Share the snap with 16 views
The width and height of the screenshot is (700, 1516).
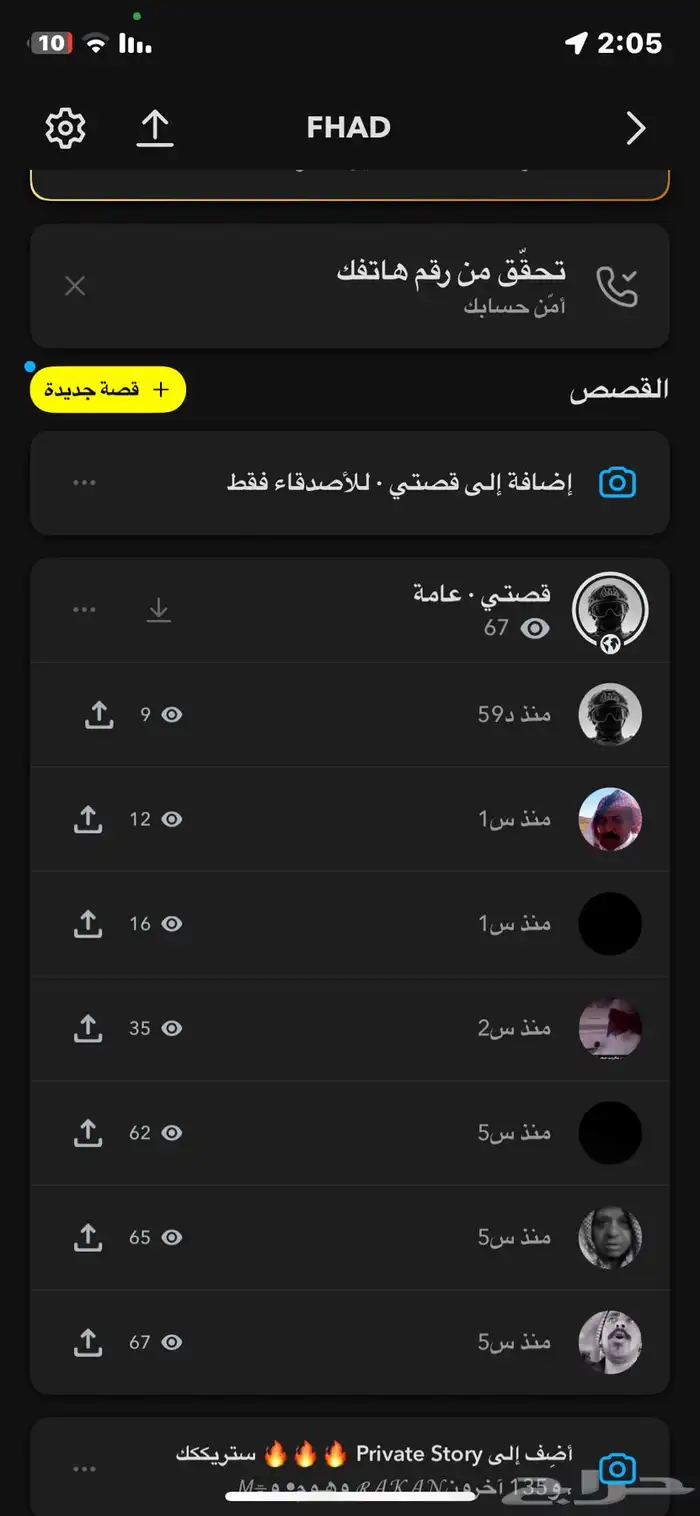click(88, 924)
